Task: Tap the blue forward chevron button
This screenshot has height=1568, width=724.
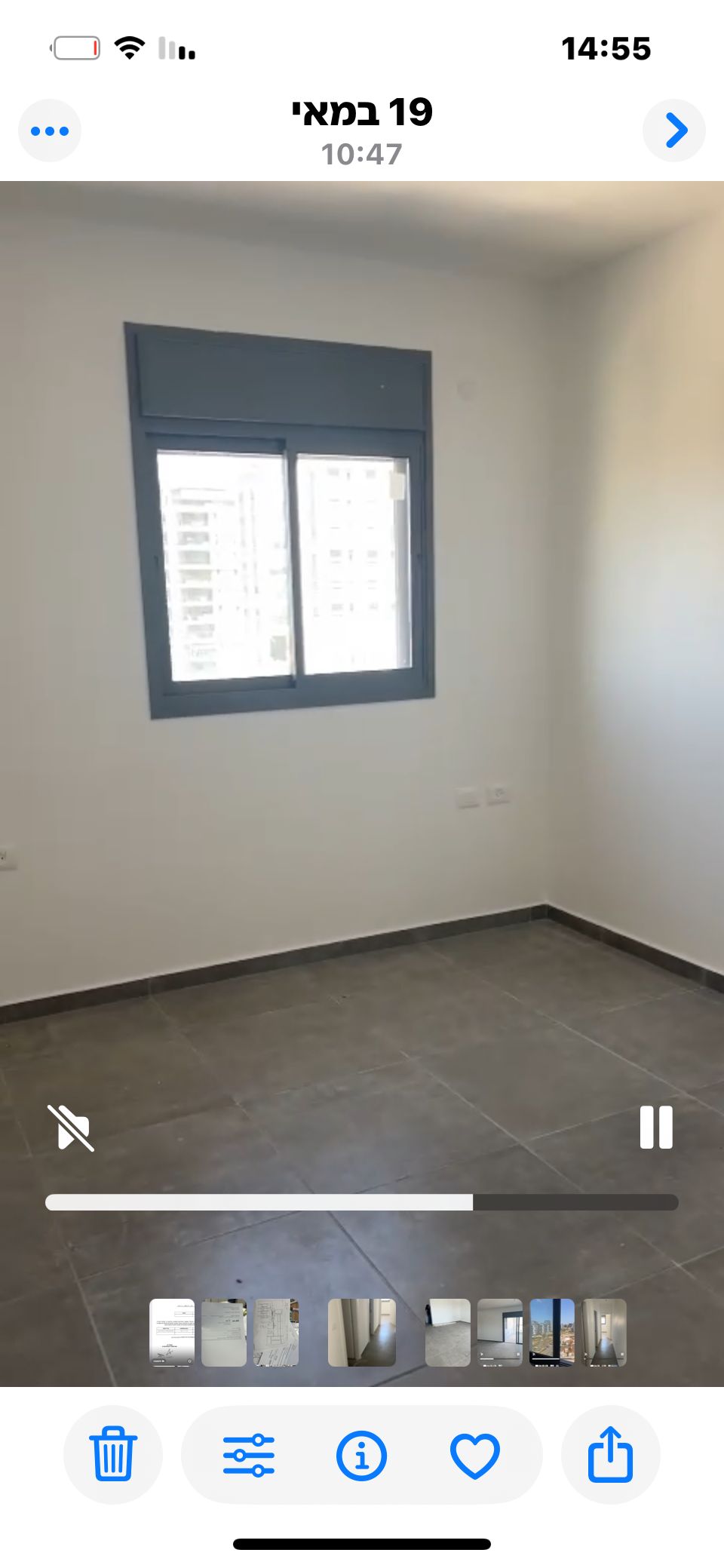Action: coord(674,130)
